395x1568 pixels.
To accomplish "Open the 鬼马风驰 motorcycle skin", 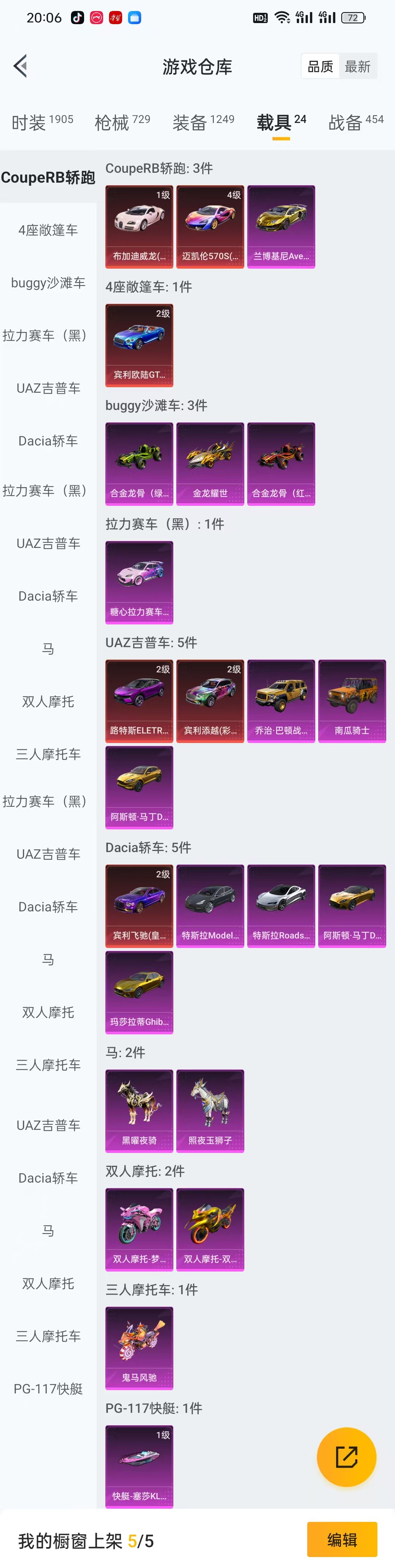I will [x=139, y=1348].
